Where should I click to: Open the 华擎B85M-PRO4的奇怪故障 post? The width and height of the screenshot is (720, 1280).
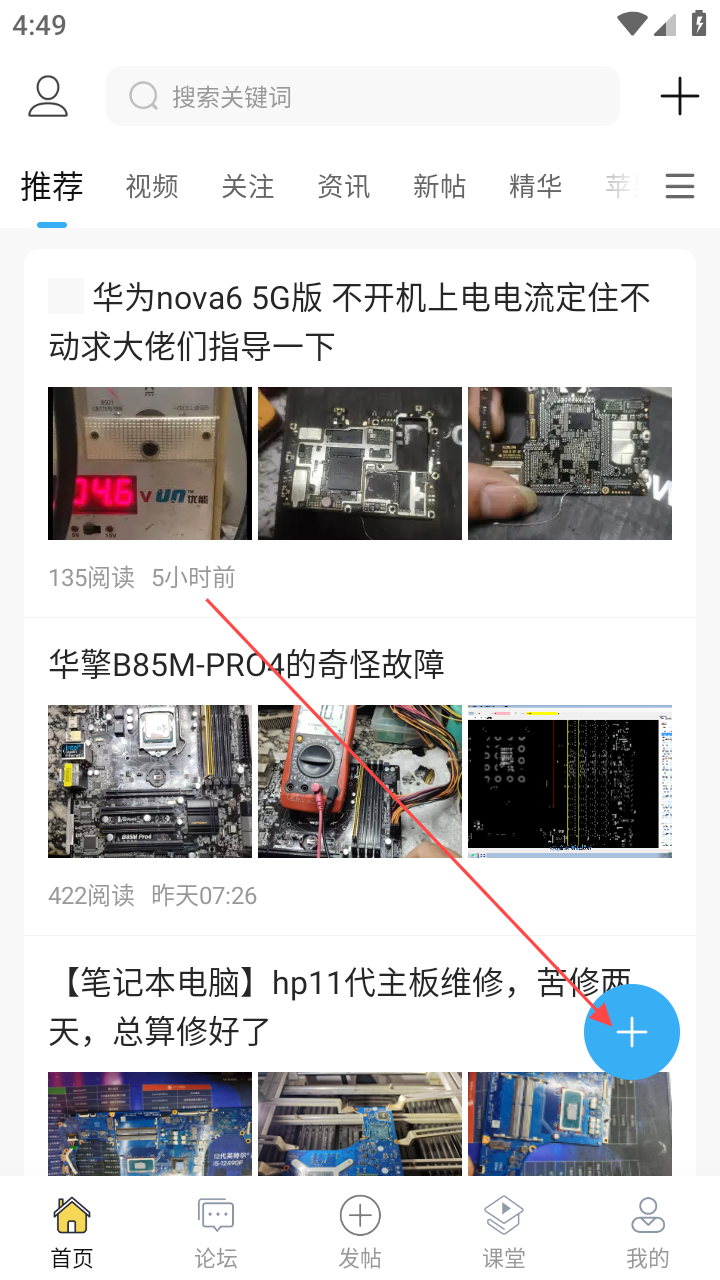click(247, 664)
